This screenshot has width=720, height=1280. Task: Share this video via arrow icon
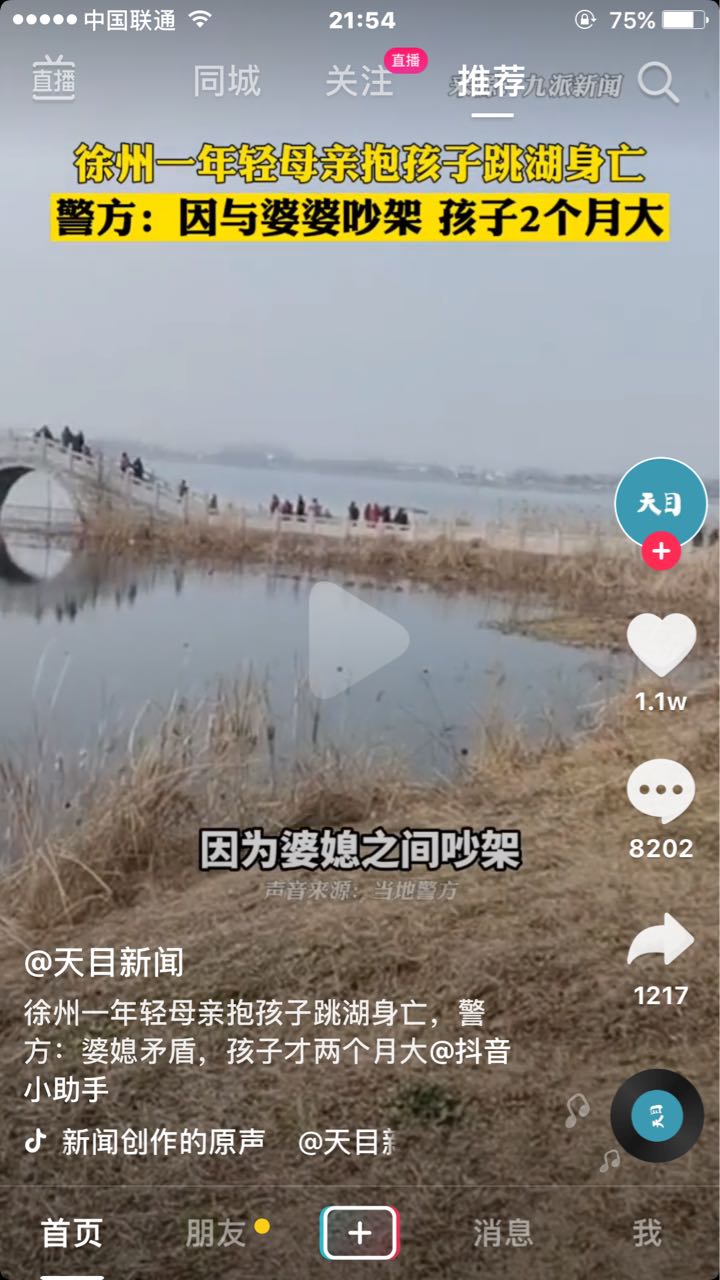[661, 940]
